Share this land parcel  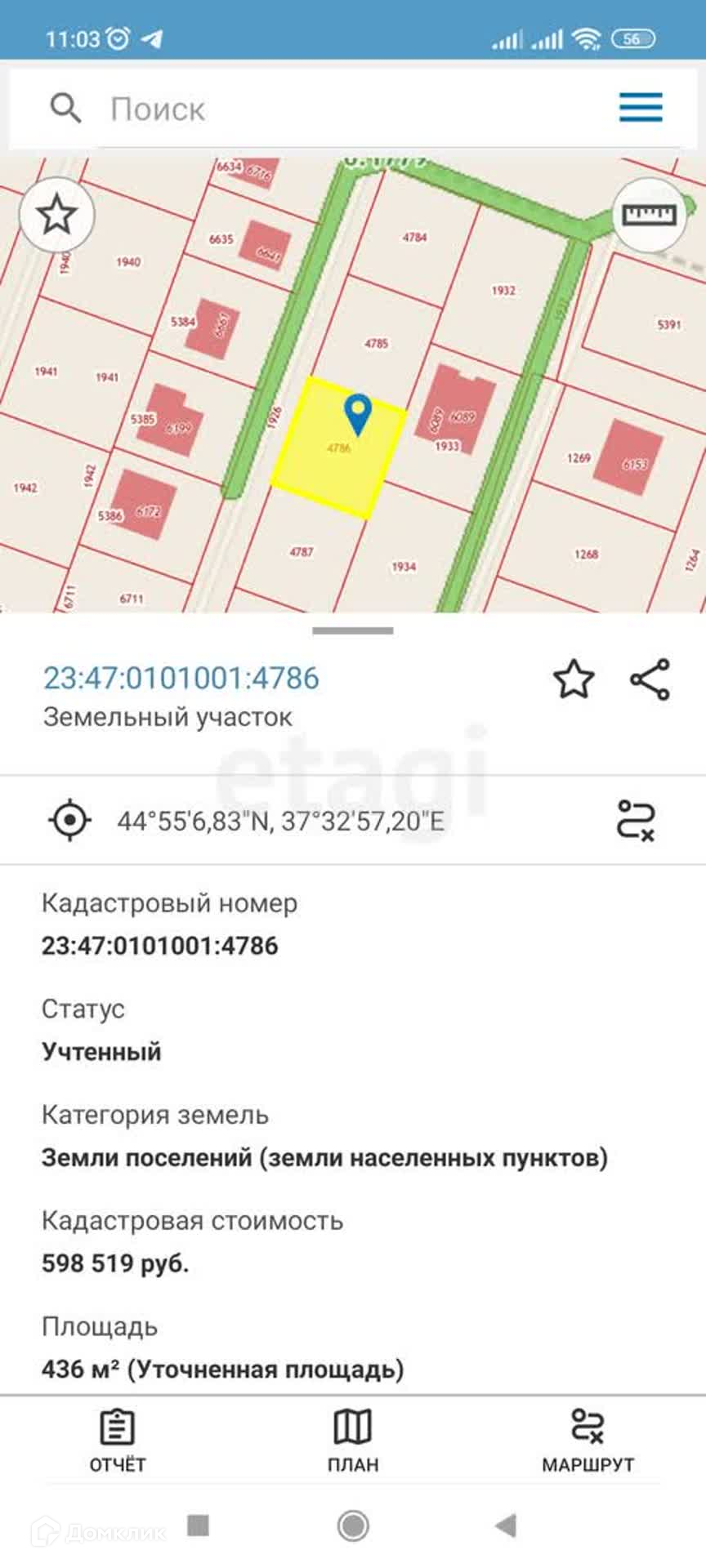(x=650, y=679)
